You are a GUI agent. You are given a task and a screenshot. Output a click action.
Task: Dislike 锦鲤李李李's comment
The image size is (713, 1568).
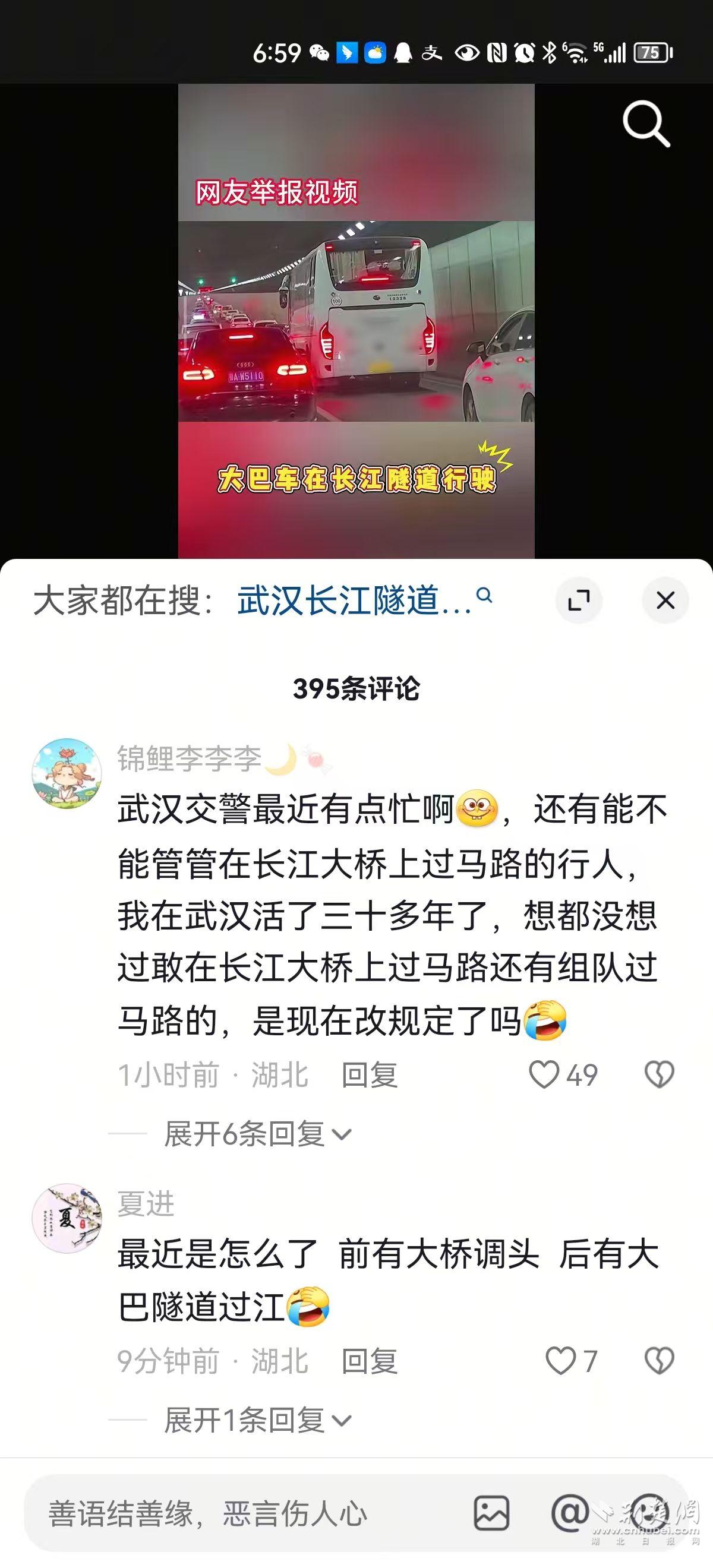tap(659, 1074)
